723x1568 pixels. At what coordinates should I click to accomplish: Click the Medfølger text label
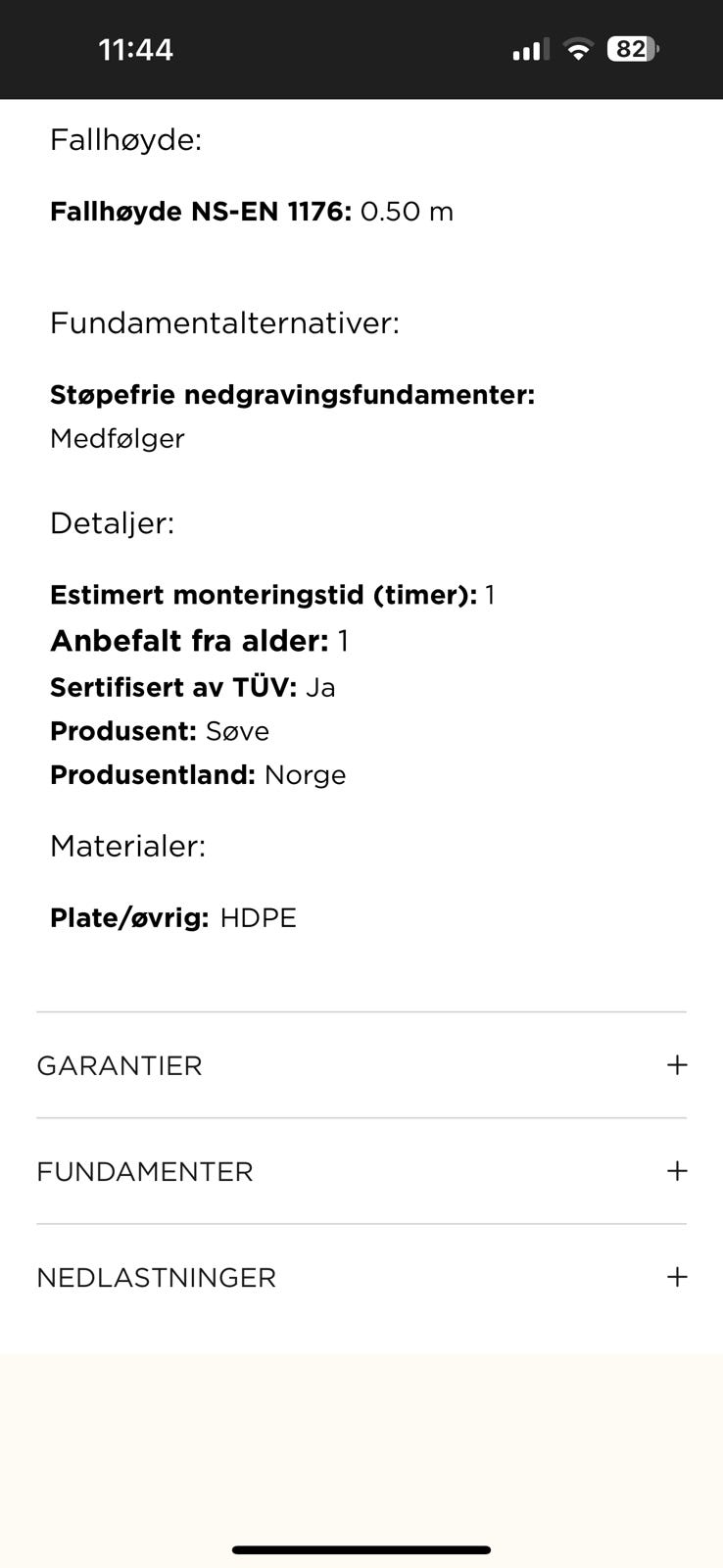click(x=118, y=439)
